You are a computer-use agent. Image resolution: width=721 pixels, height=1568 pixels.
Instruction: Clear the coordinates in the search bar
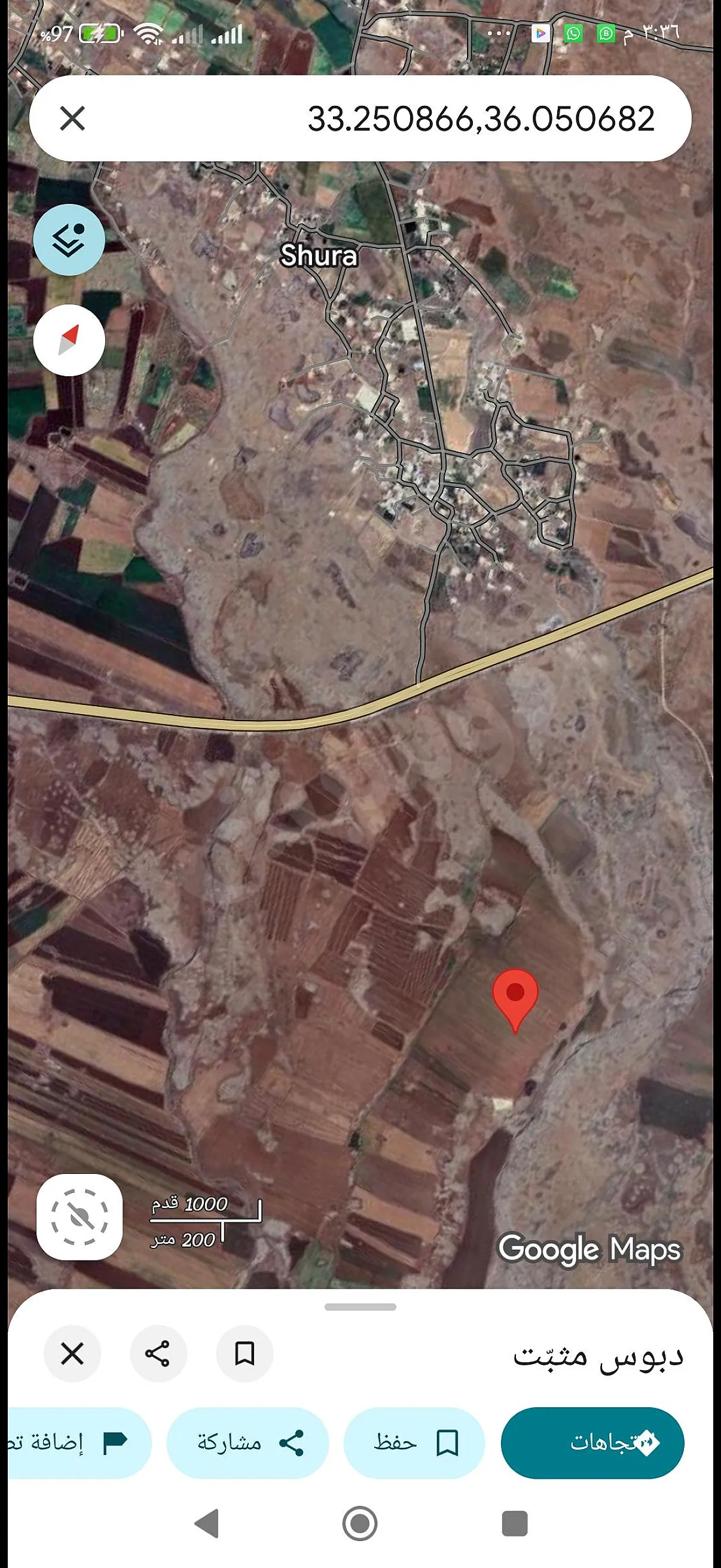click(72, 118)
